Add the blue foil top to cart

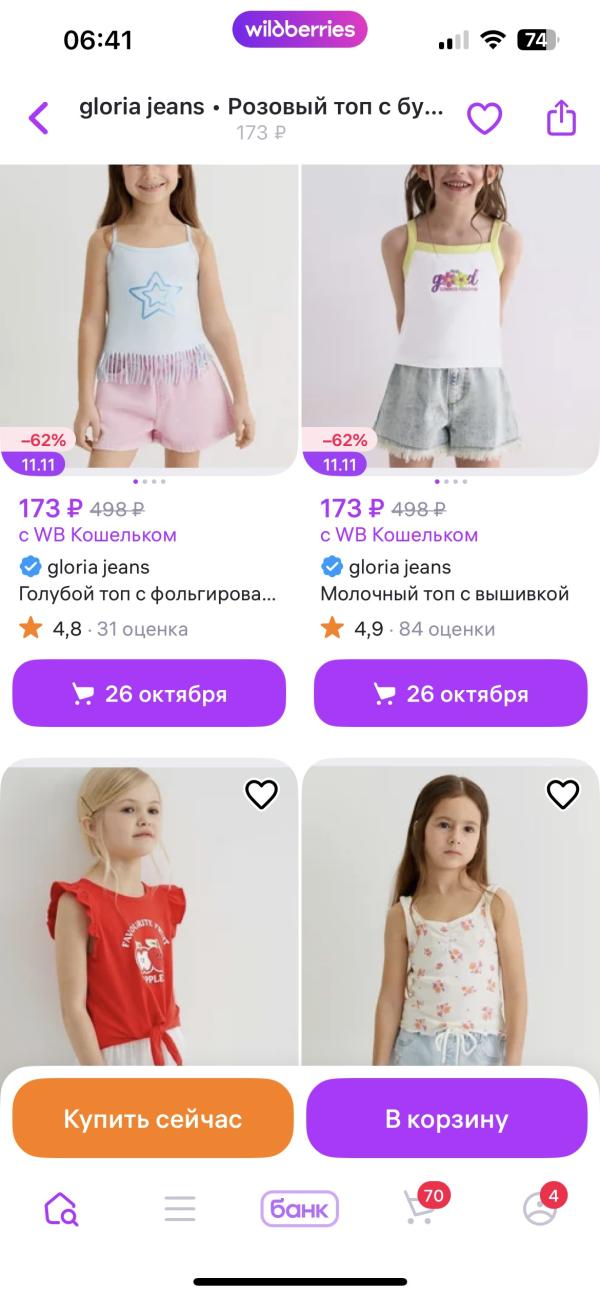click(x=149, y=693)
